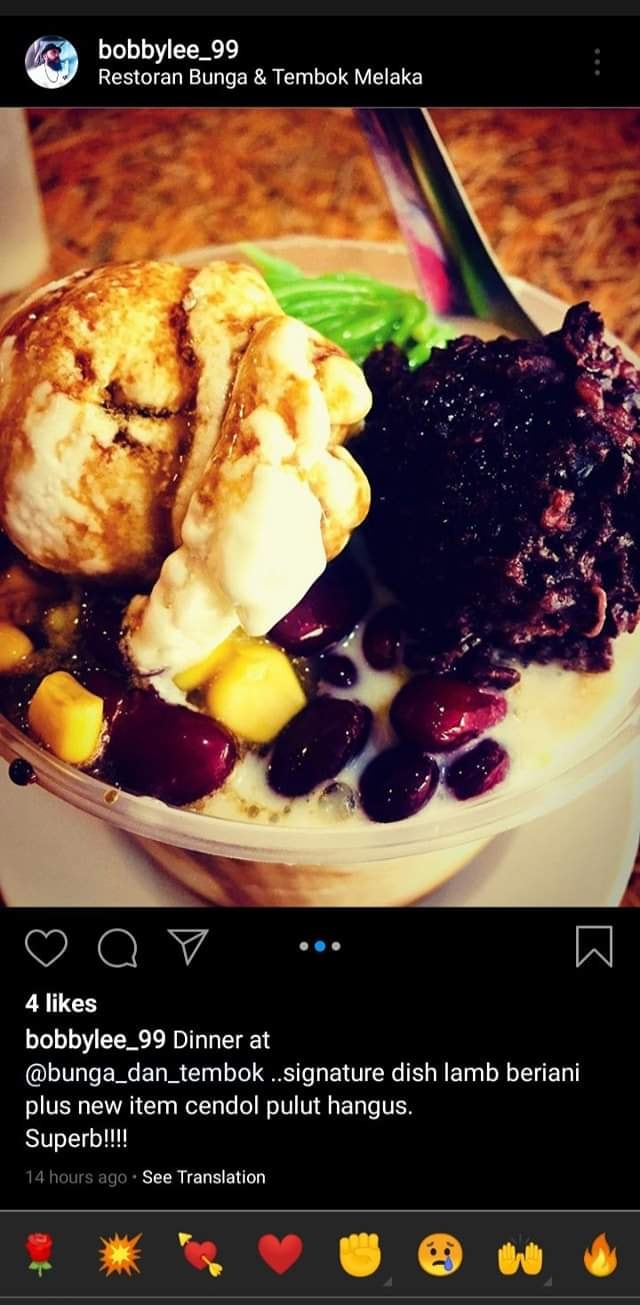Screen dimensions: 640x1305
Task: Tap the bobbylee_99 username in the header
Action: tap(168, 48)
